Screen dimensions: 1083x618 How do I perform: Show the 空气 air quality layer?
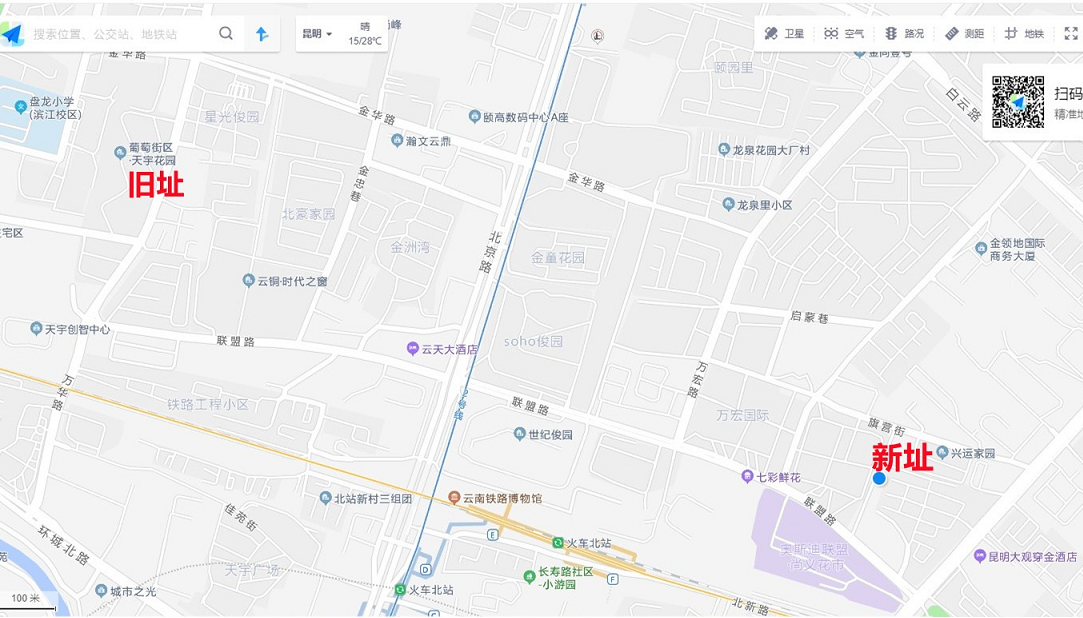[x=844, y=34]
